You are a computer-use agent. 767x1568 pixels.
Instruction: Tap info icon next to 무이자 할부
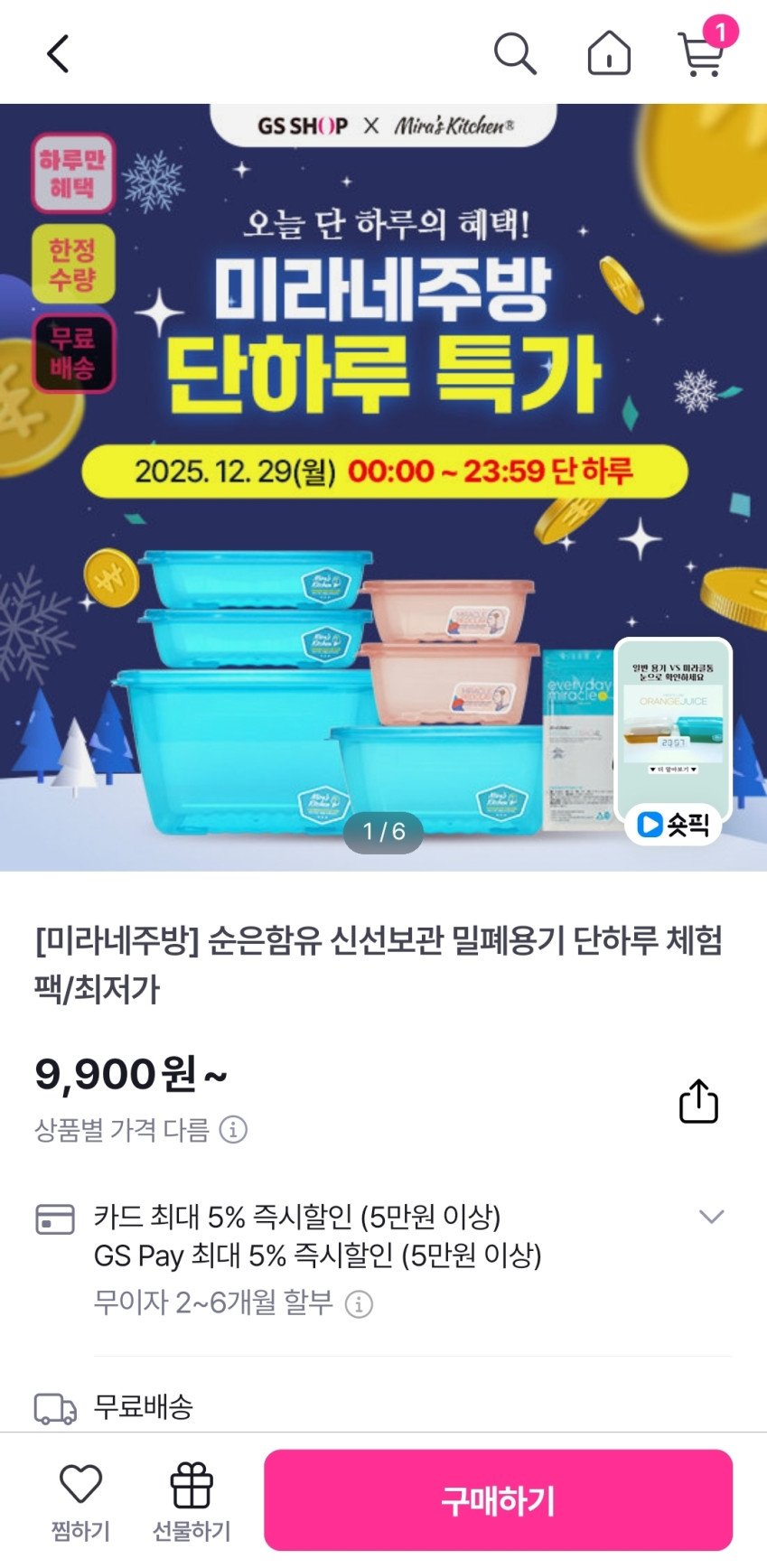click(x=359, y=1303)
